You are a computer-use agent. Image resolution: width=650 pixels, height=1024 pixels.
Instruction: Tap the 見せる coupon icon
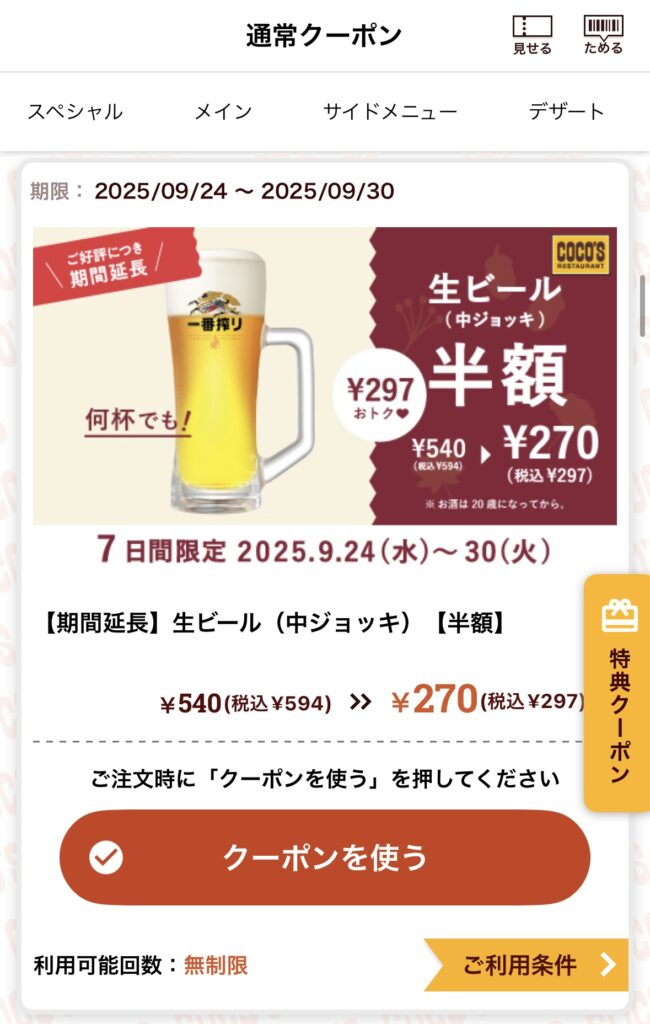click(x=532, y=35)
